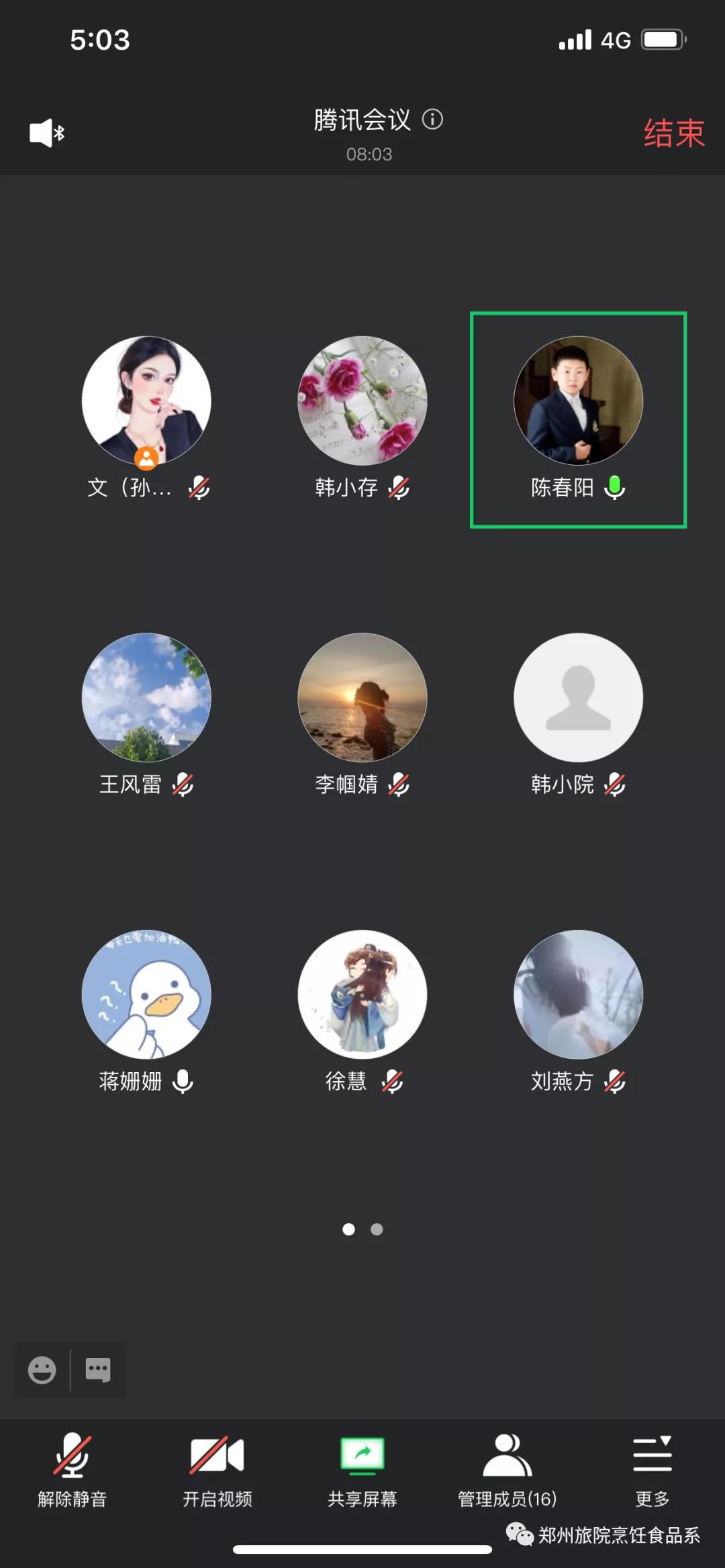Open the emoji reaction button

coord(42,1370)
